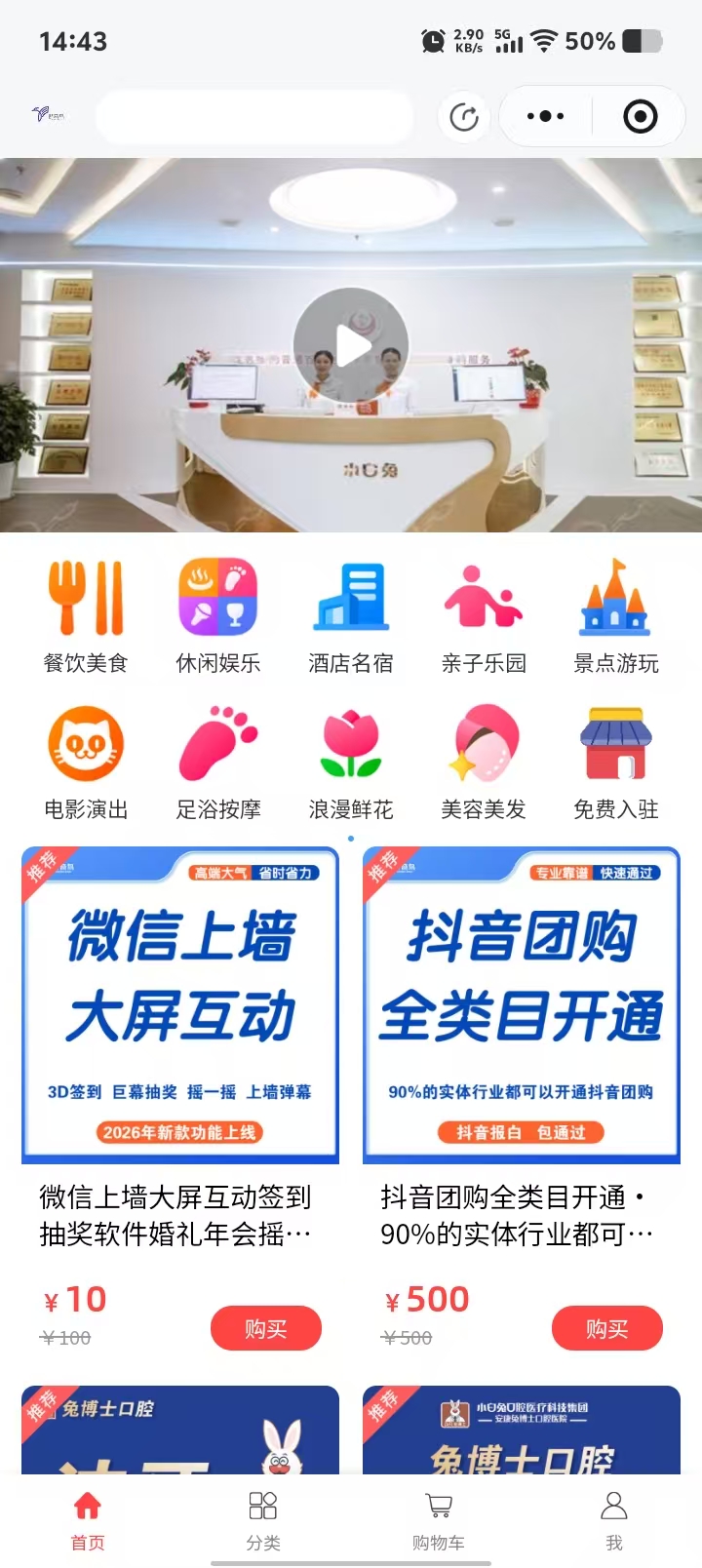
Task: Go to the 景点游玩 category
Action: [x=616, y=616]
